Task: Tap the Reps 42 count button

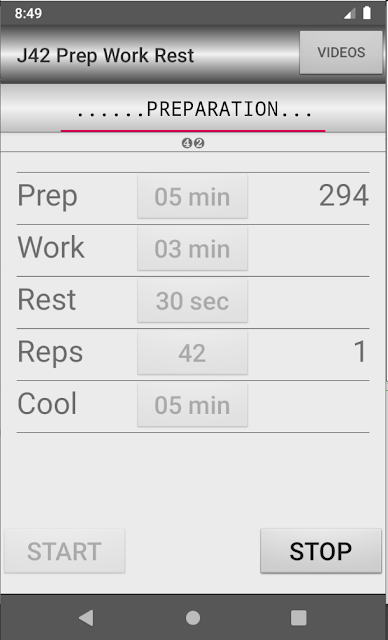Action: (193, 353)
